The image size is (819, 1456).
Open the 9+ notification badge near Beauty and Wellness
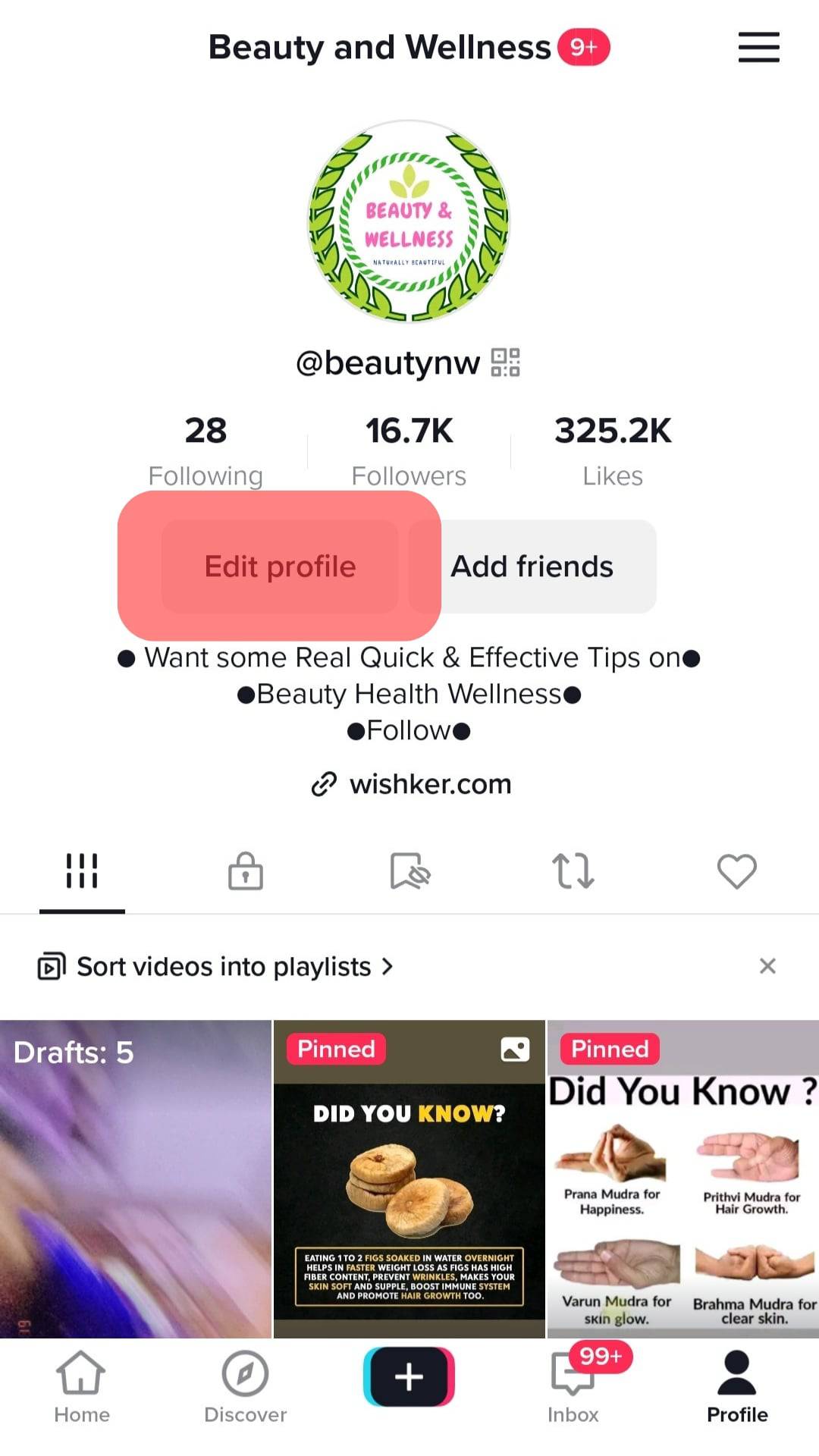tap(585, 46)
